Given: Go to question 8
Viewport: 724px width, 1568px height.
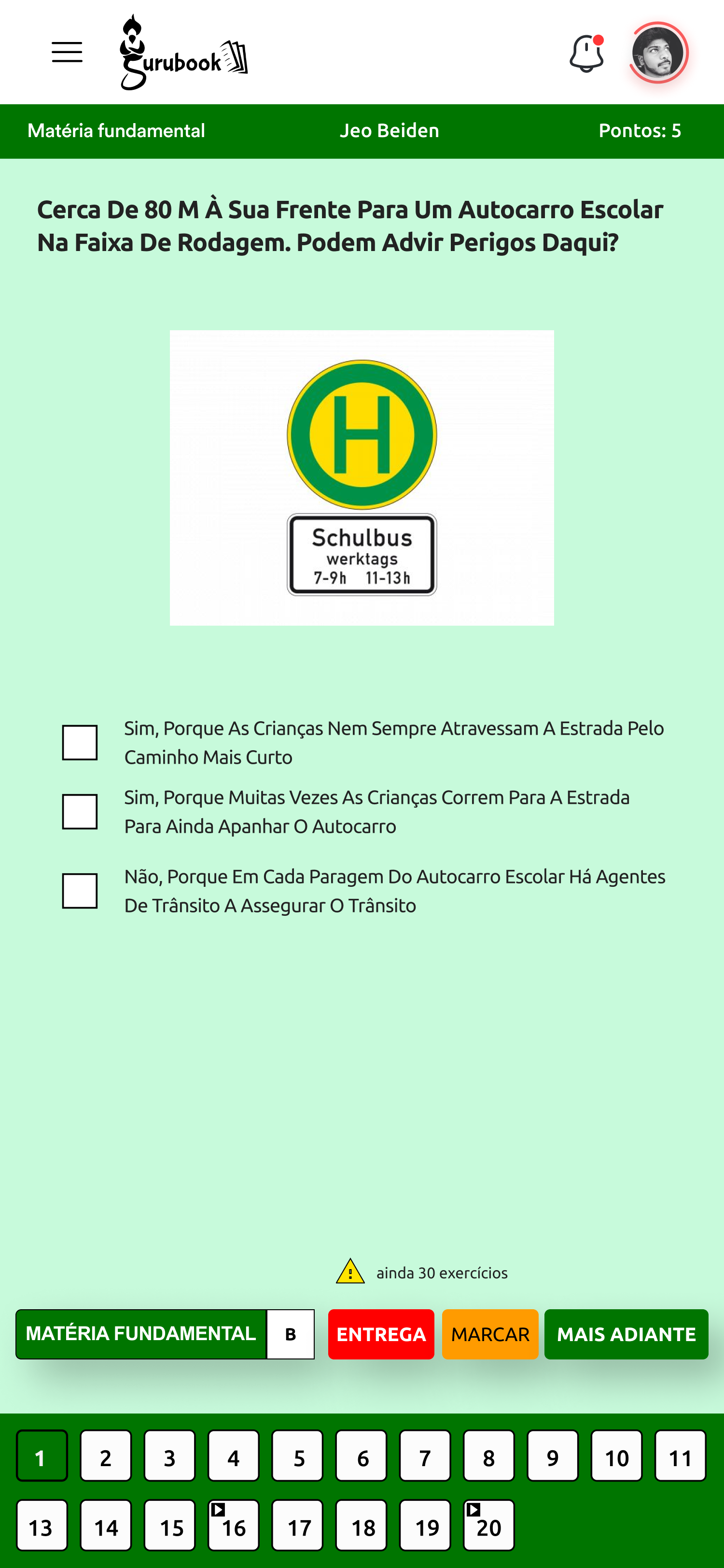Looking at the screenshot, I should point(488,1456).
